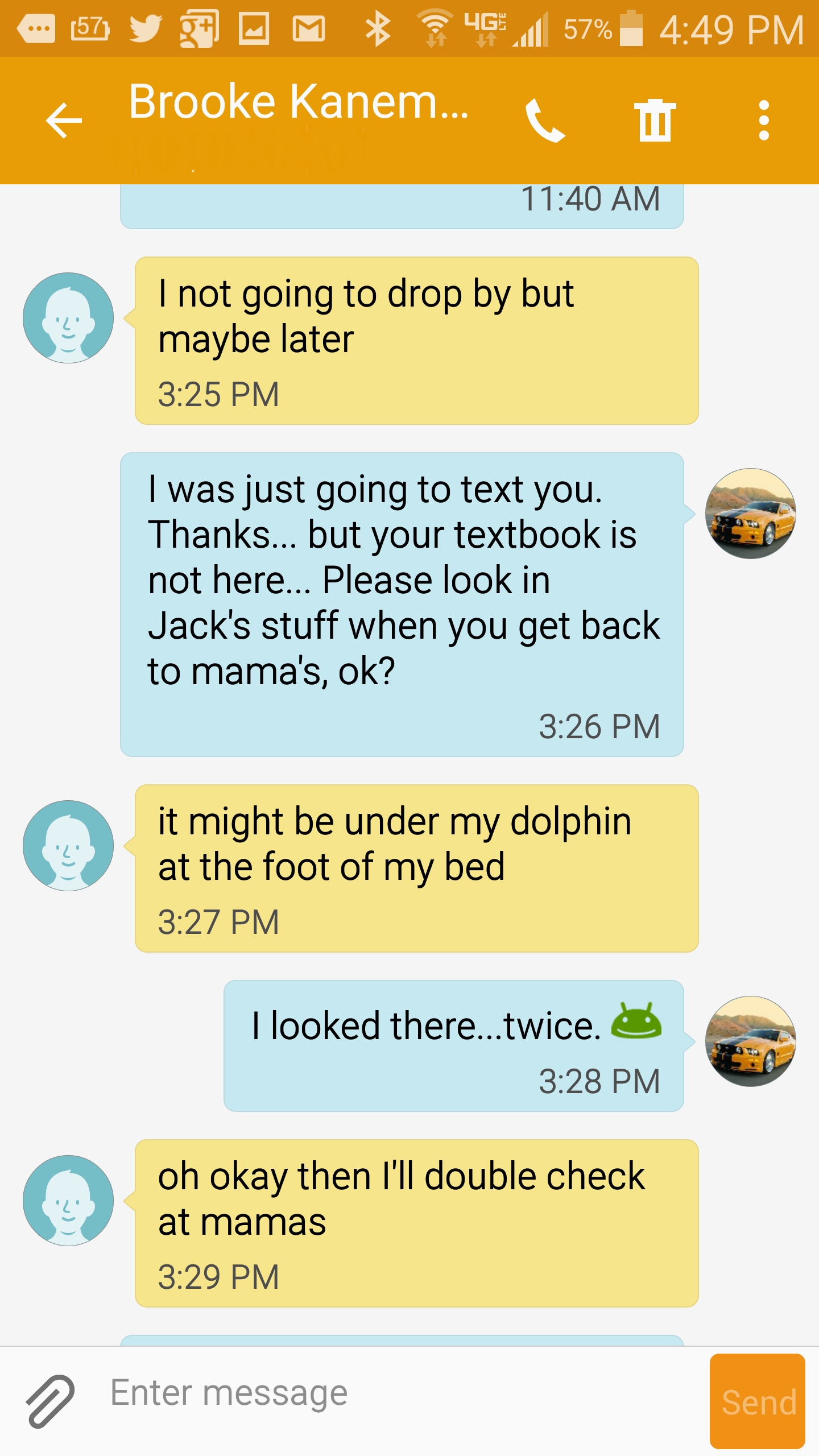Focus the Enter message field
The height and width of the screenshot is (1456, 819).
[x=398, y=1393]
